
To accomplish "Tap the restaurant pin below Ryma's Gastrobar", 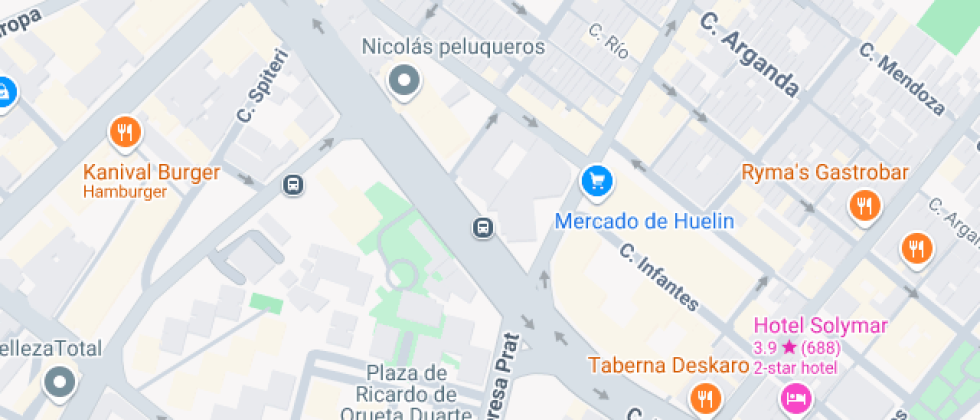I will point(915,249).
